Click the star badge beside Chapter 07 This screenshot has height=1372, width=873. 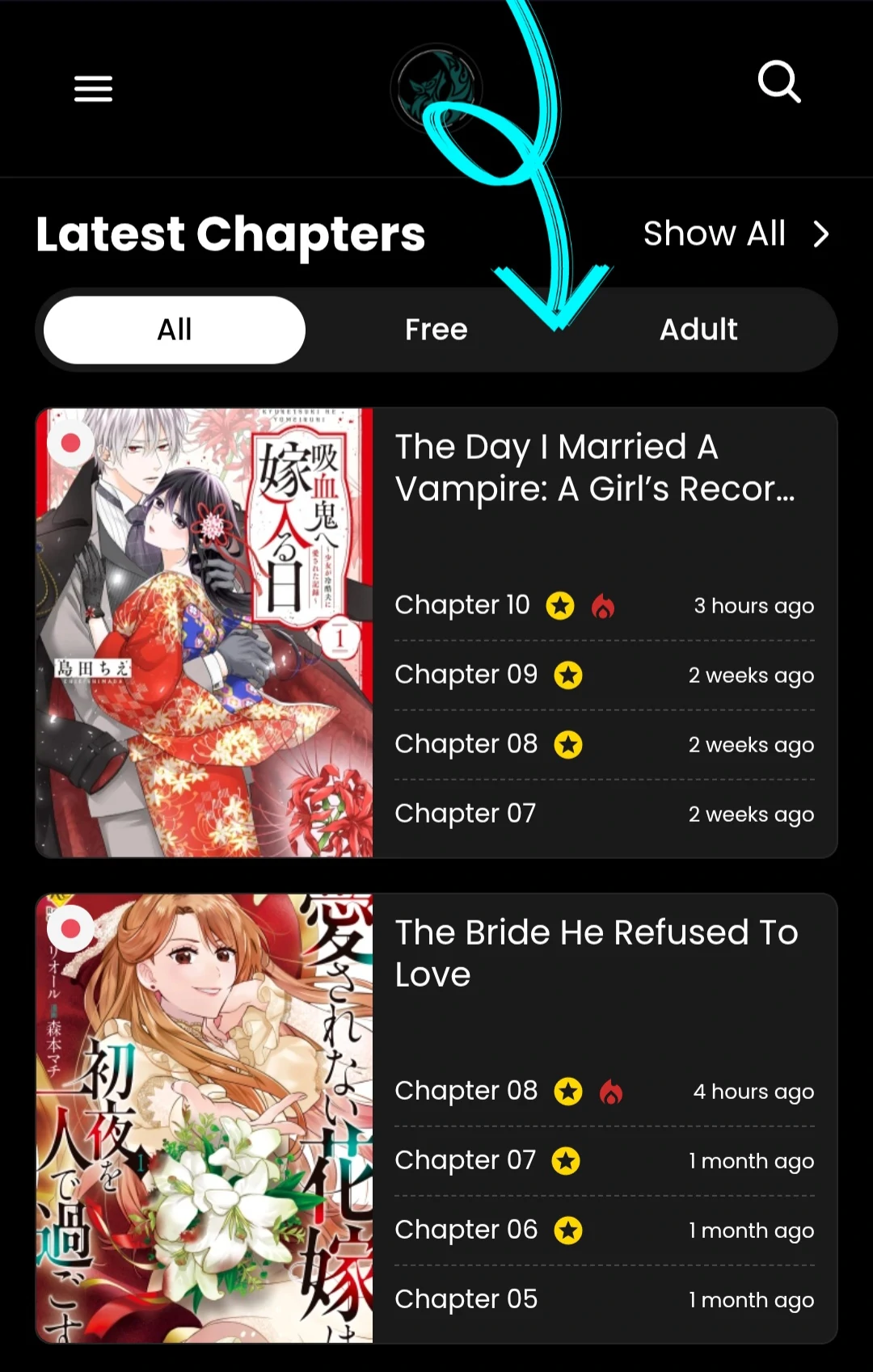pos(566,1160)
